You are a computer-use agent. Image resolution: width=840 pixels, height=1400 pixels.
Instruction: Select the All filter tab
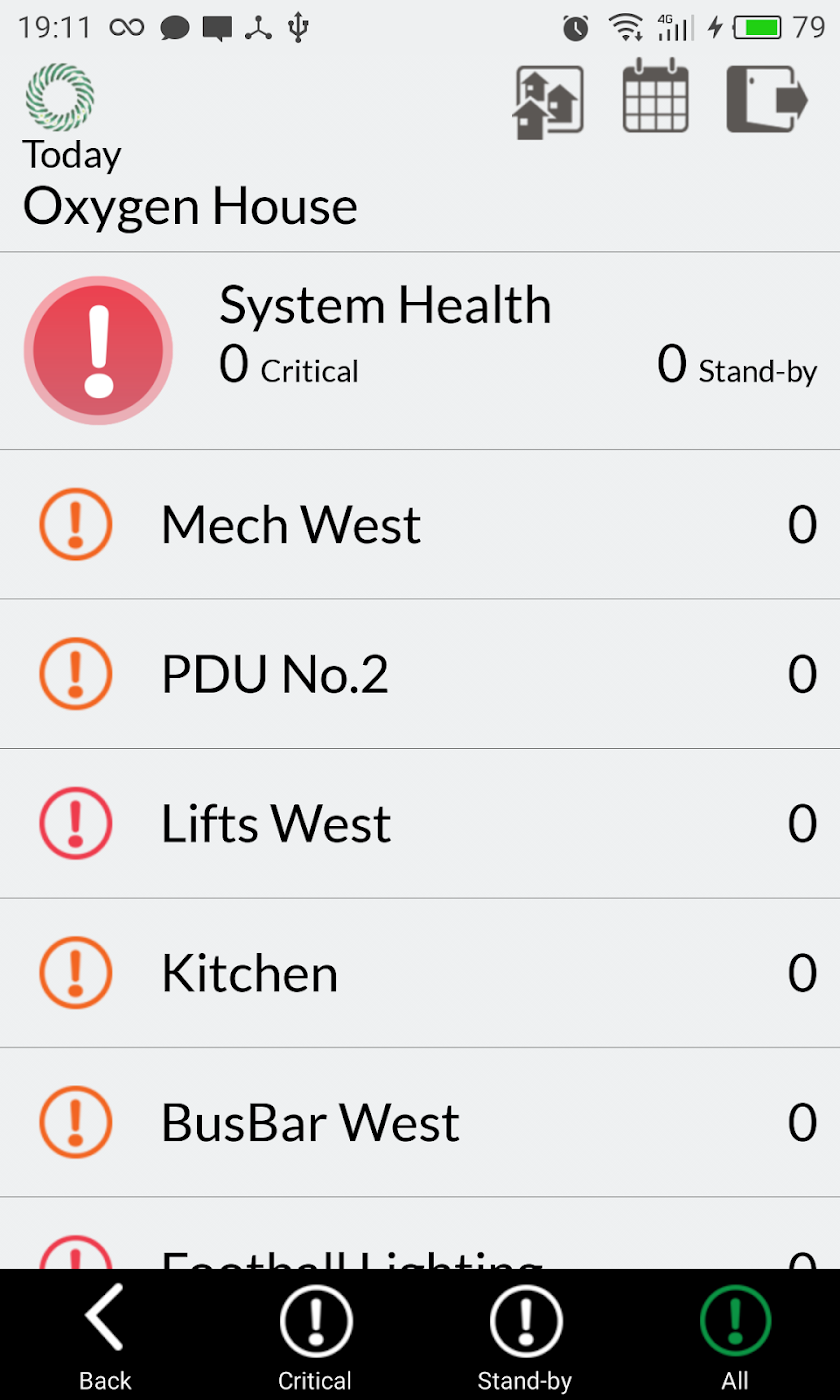click(735, 1337)
